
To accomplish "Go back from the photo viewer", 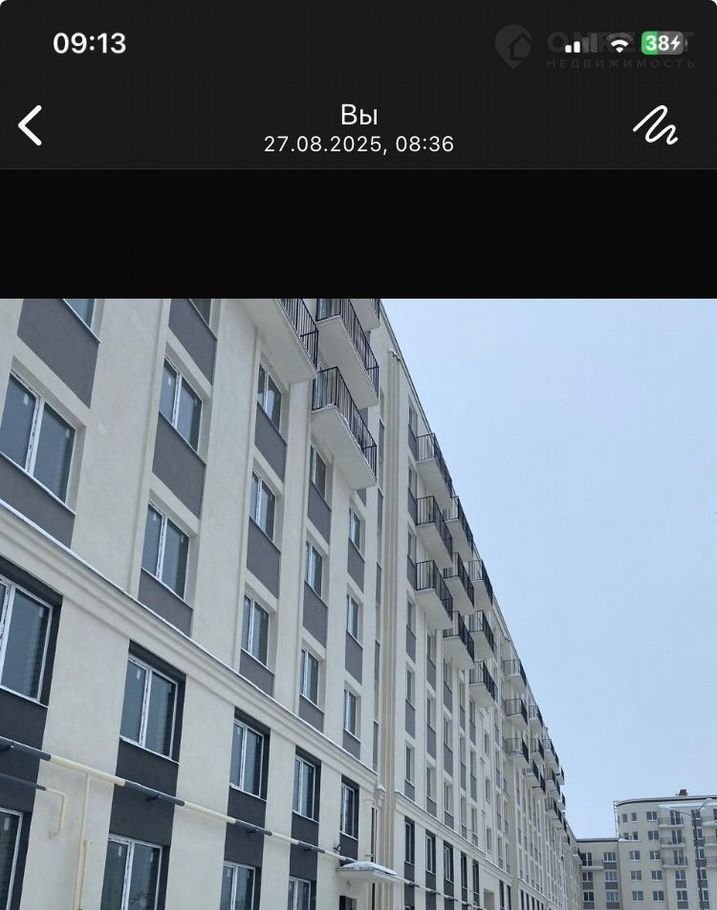I will point(31,126).
